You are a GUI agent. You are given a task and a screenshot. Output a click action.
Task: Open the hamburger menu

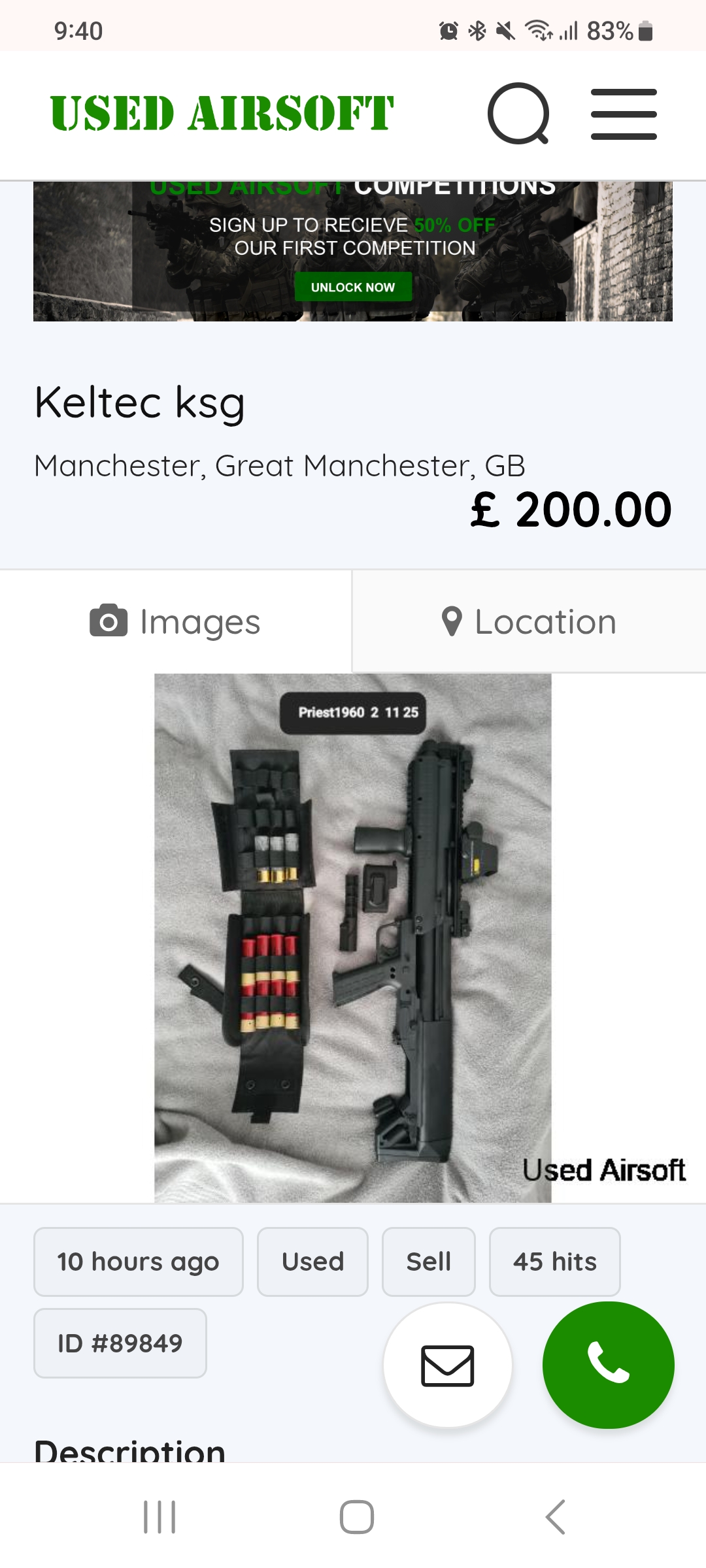click(624, 114)
